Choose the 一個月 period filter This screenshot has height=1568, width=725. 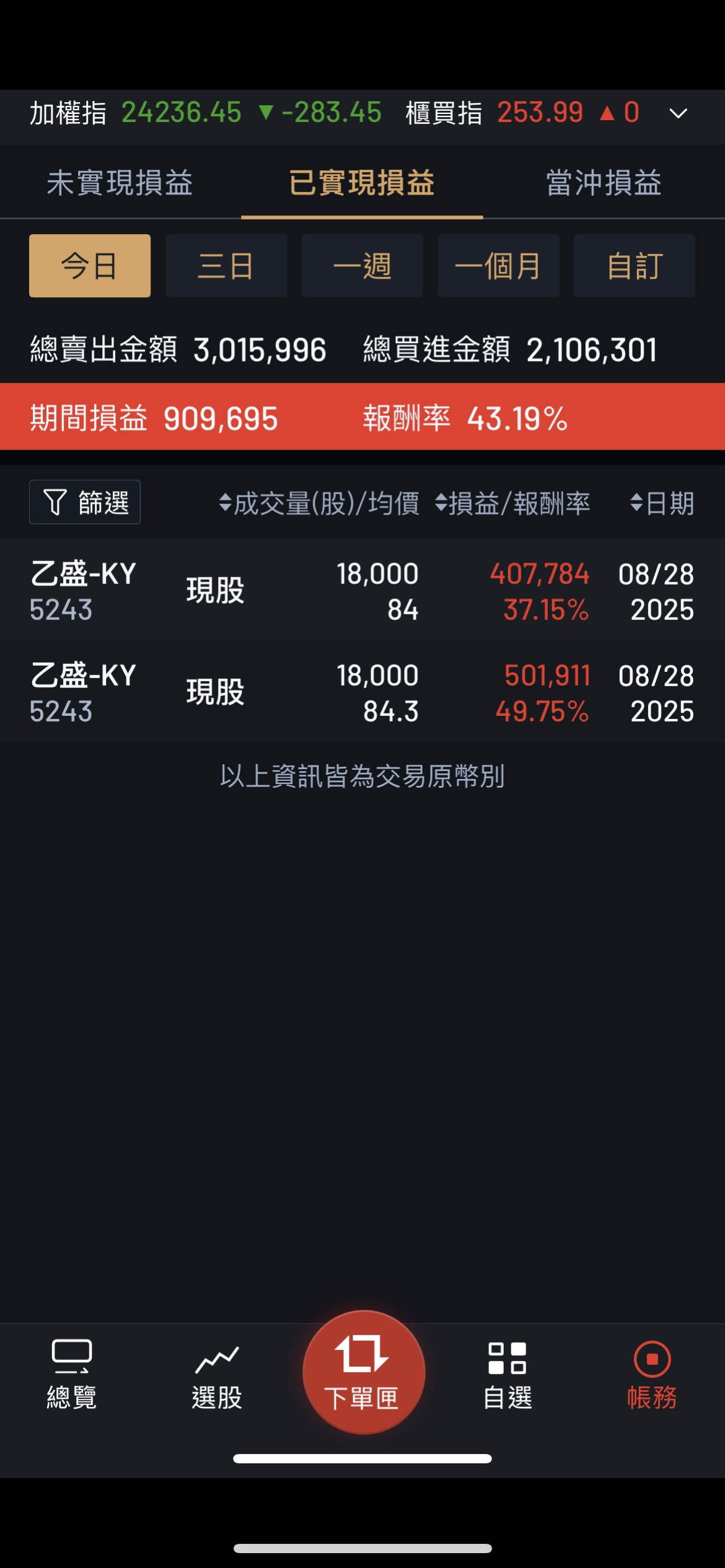coord(498,266)
